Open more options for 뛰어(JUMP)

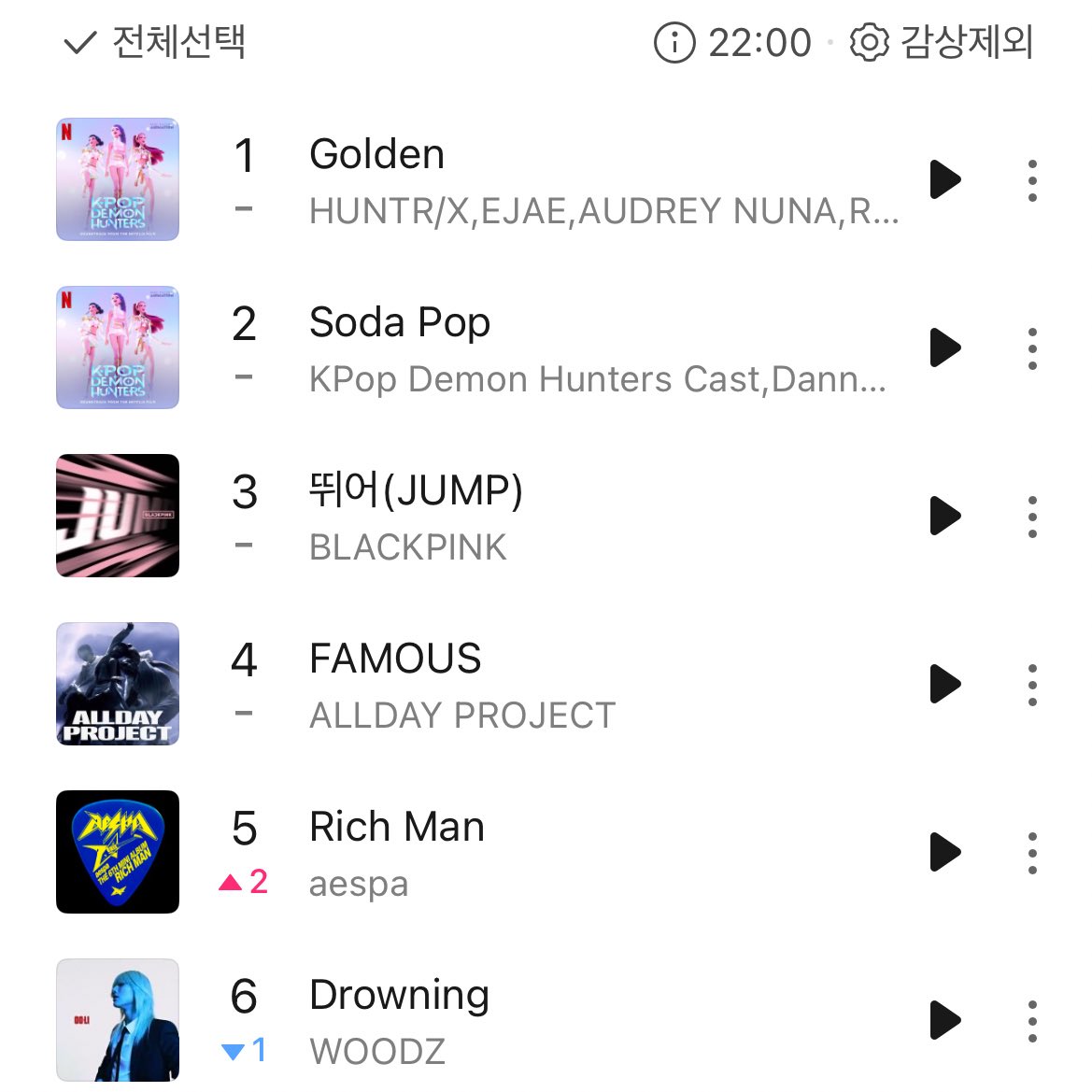1032,517
